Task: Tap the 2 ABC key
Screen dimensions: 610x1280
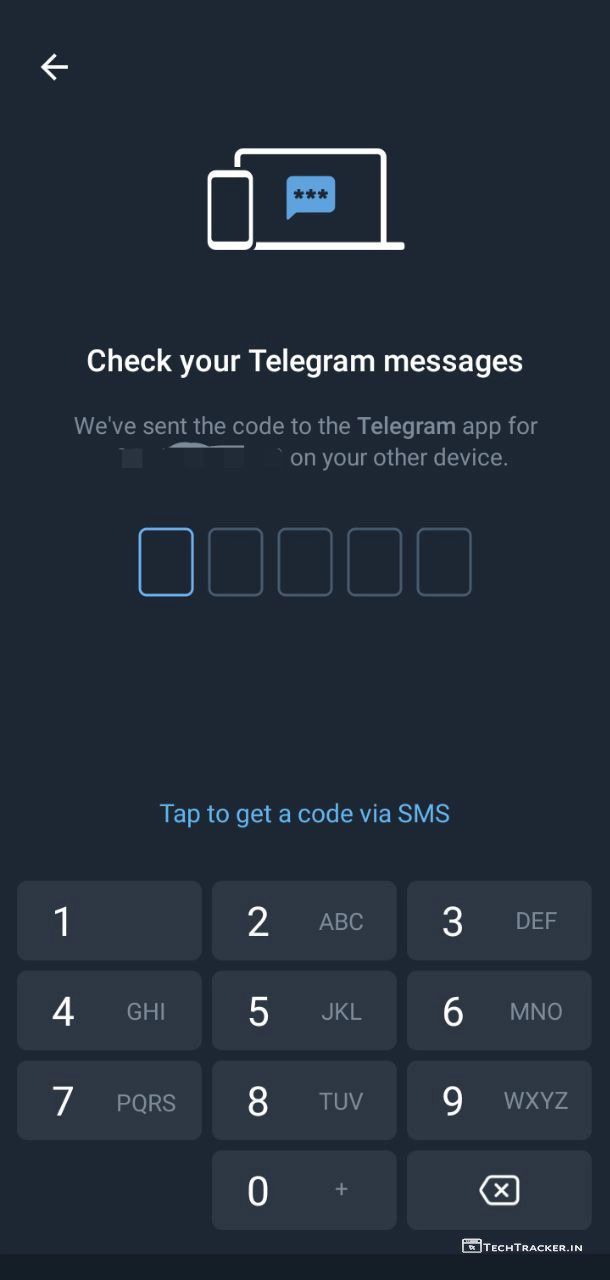Action: 304,921
